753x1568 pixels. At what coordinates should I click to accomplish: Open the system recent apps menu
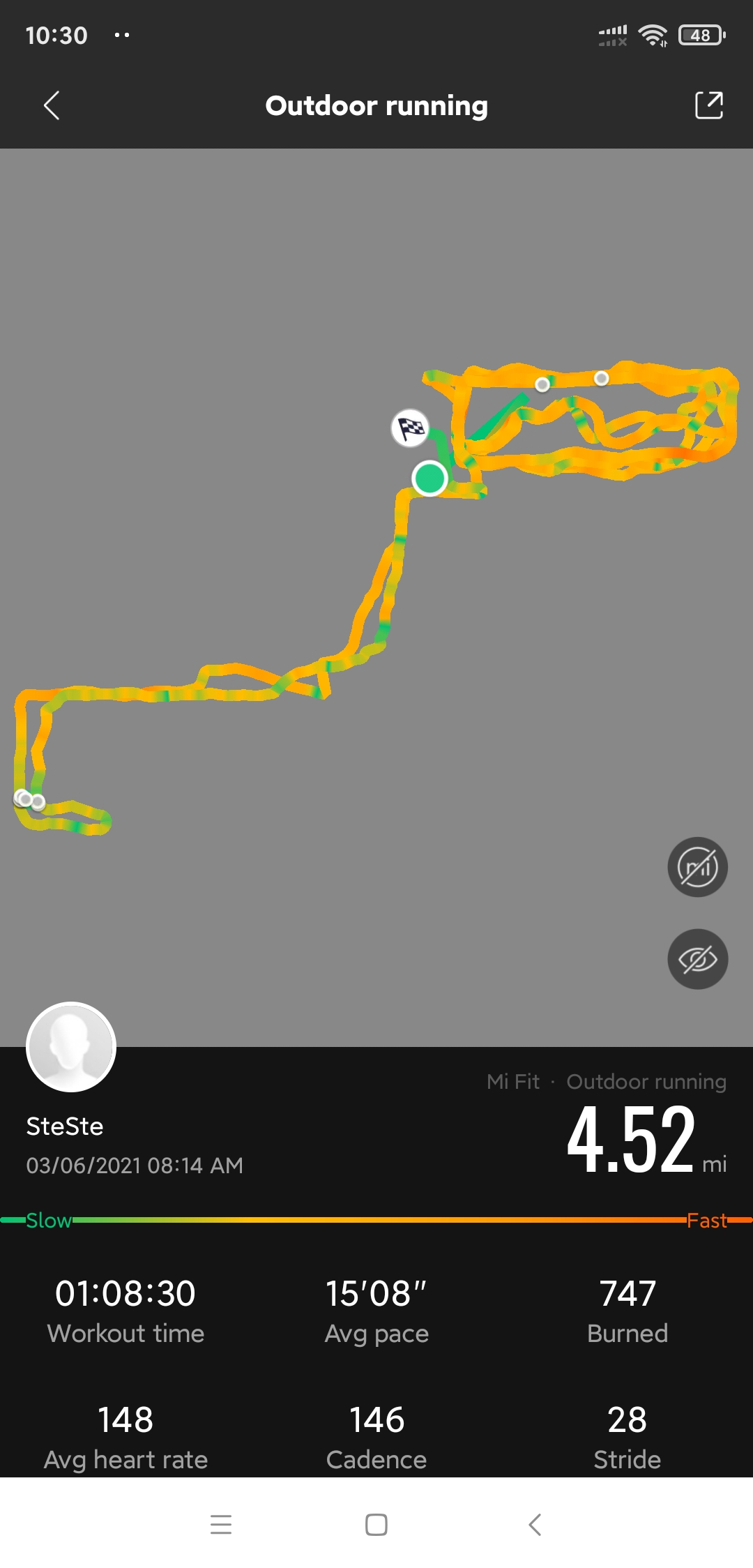pyautogui.click(x=221, y=1524)
